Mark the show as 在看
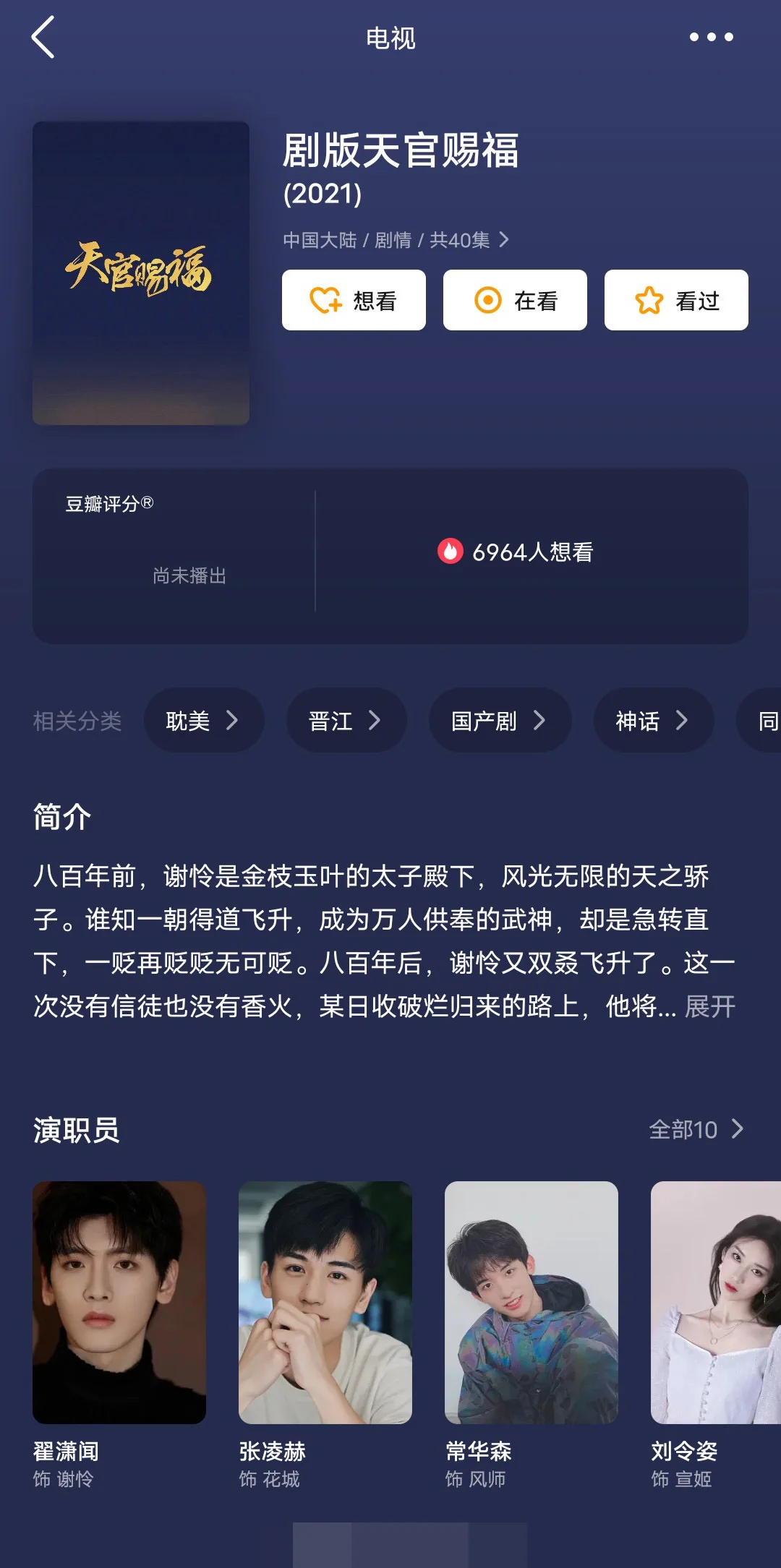This screenshot has width=781, height=1568. [x=515, y=300]
